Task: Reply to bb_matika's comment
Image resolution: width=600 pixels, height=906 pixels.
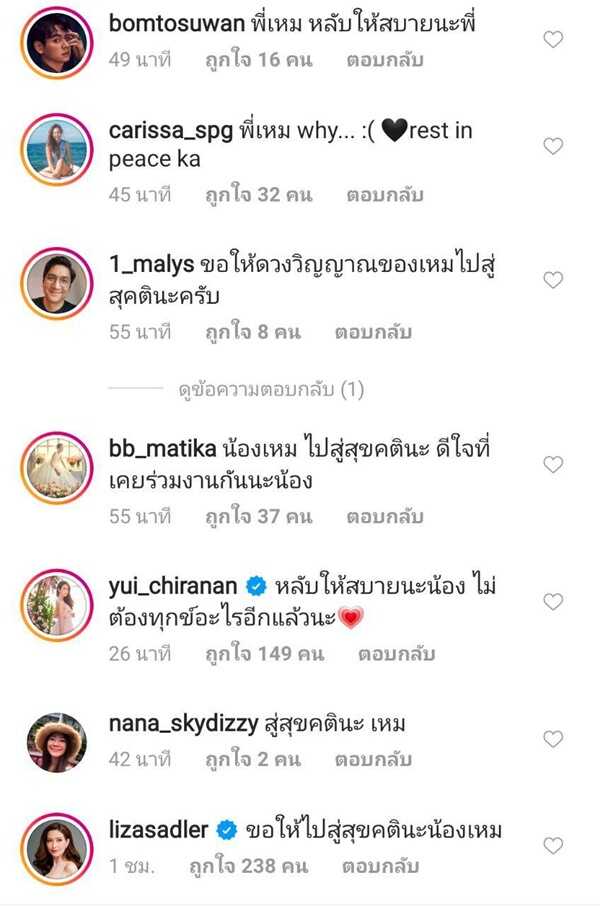Action: (385, 517)
